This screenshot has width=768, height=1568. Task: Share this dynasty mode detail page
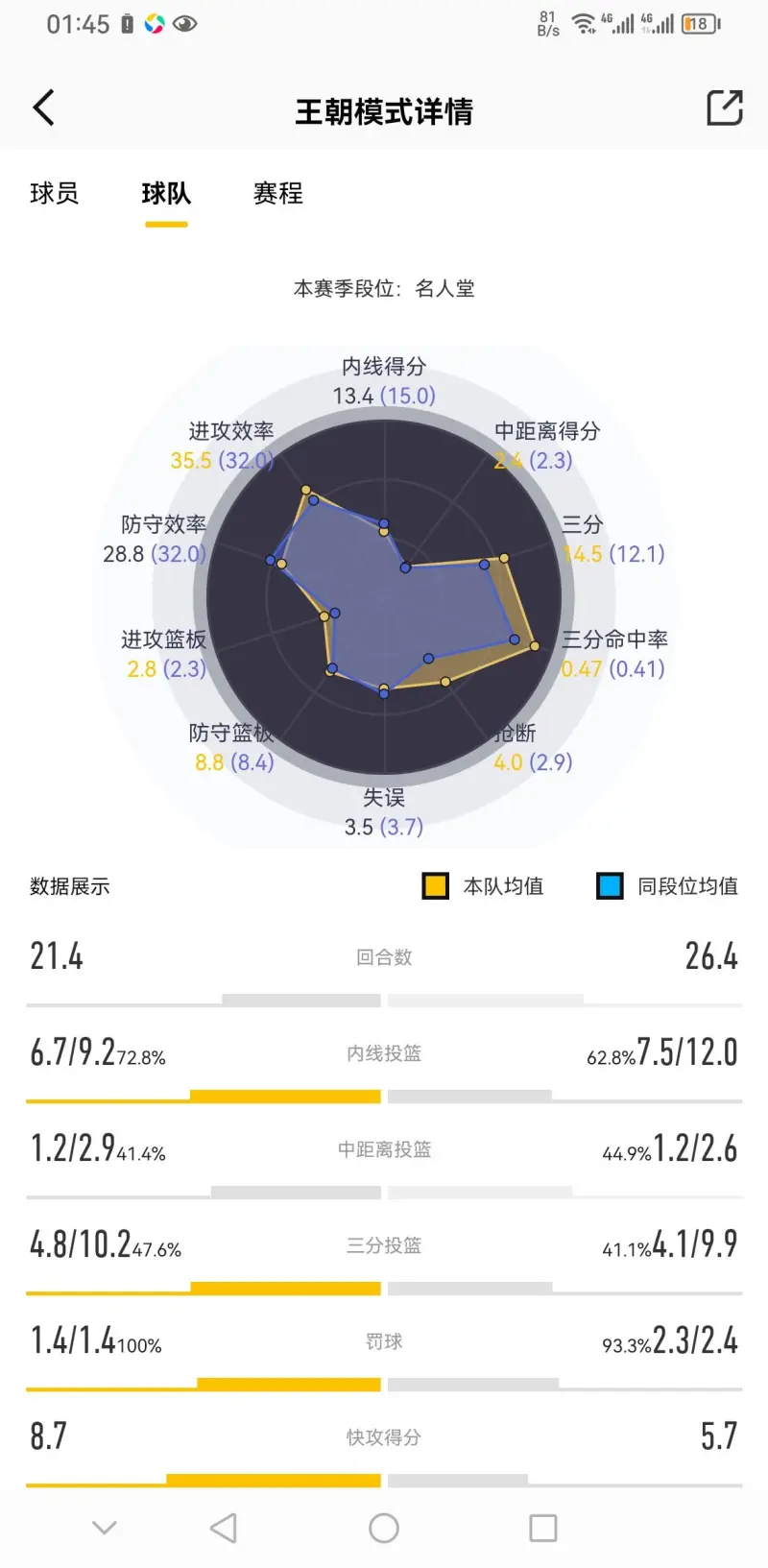[724, 109]
